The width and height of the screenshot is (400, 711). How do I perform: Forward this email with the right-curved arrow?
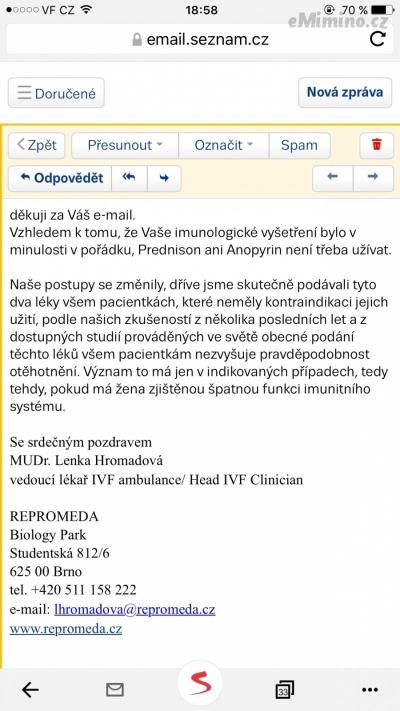[164, 178]
